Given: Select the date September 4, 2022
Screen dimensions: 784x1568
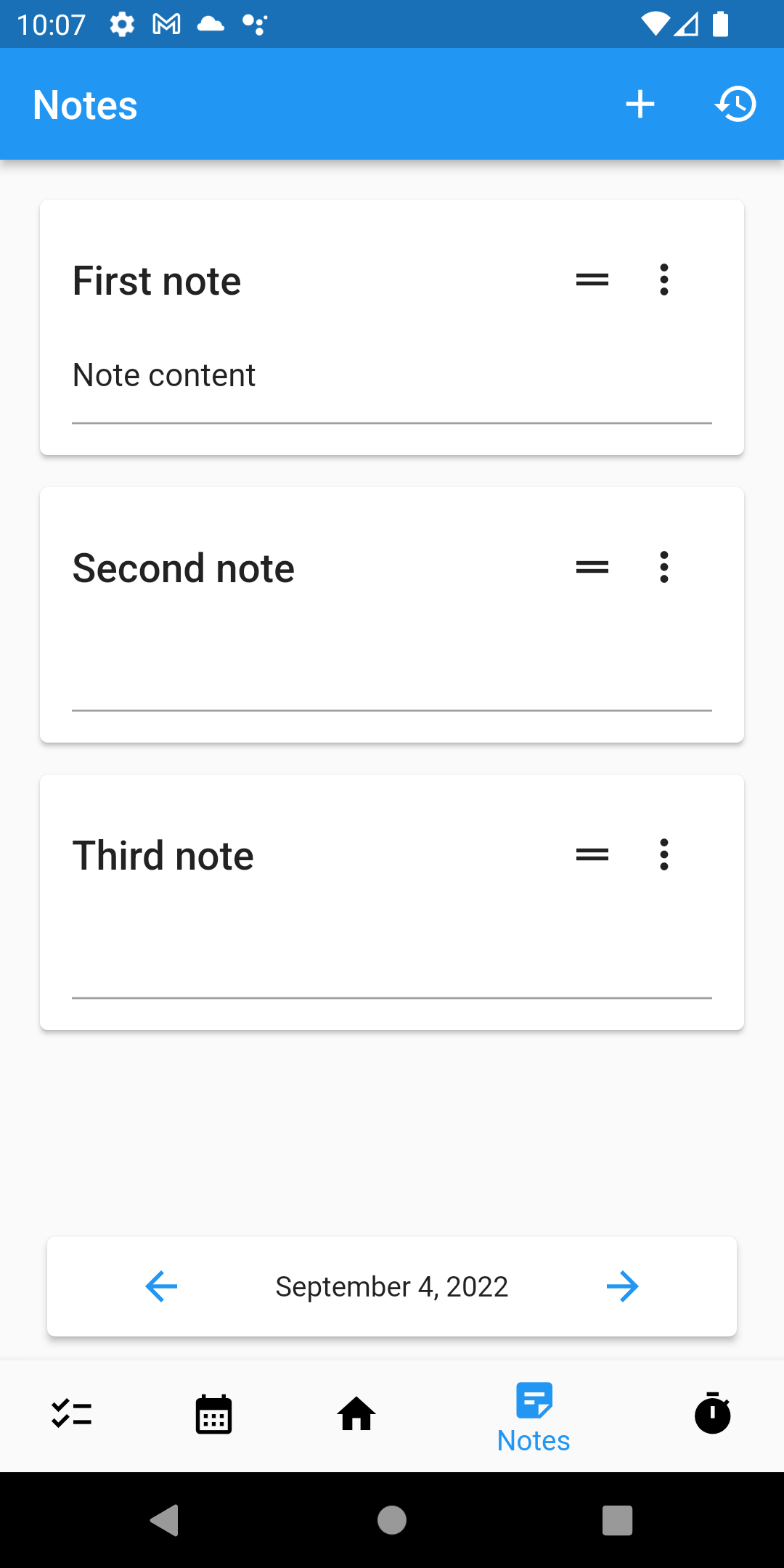Looking at the screenshot, I should [392, 1286].
